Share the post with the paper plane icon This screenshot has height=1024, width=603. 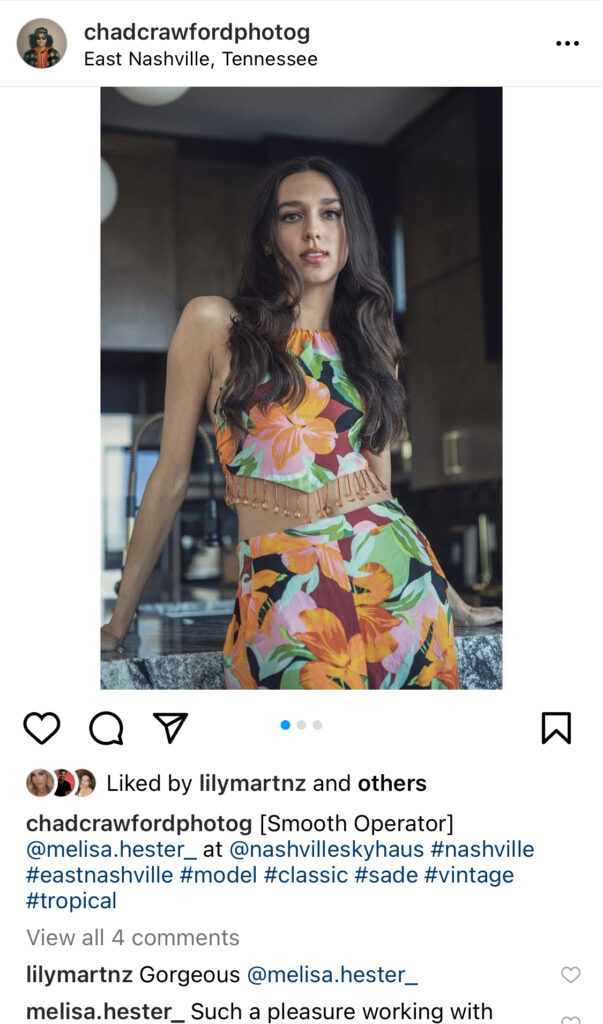pos(170,727)
